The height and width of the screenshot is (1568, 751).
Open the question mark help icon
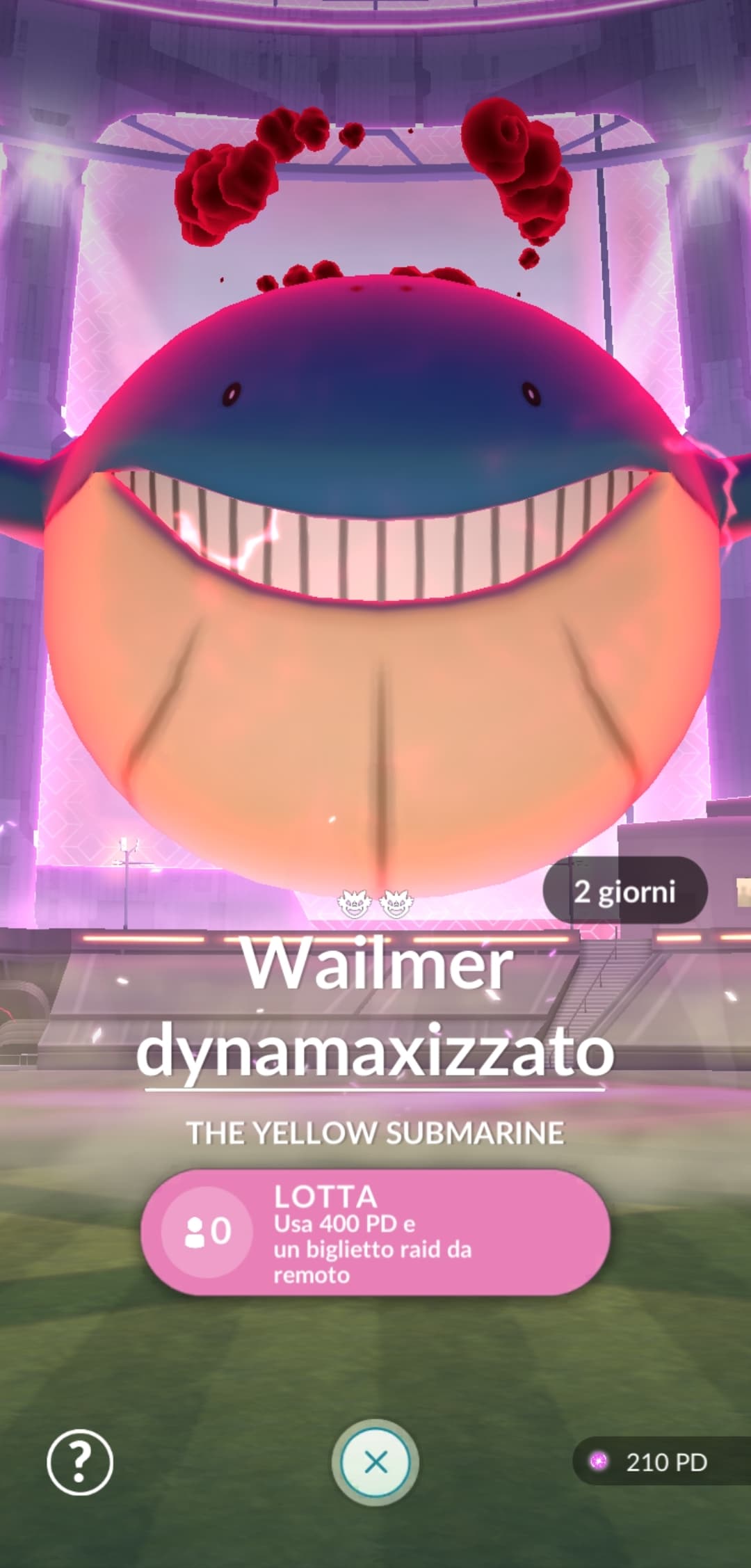pyautogui.click(x=80, y=1462)
